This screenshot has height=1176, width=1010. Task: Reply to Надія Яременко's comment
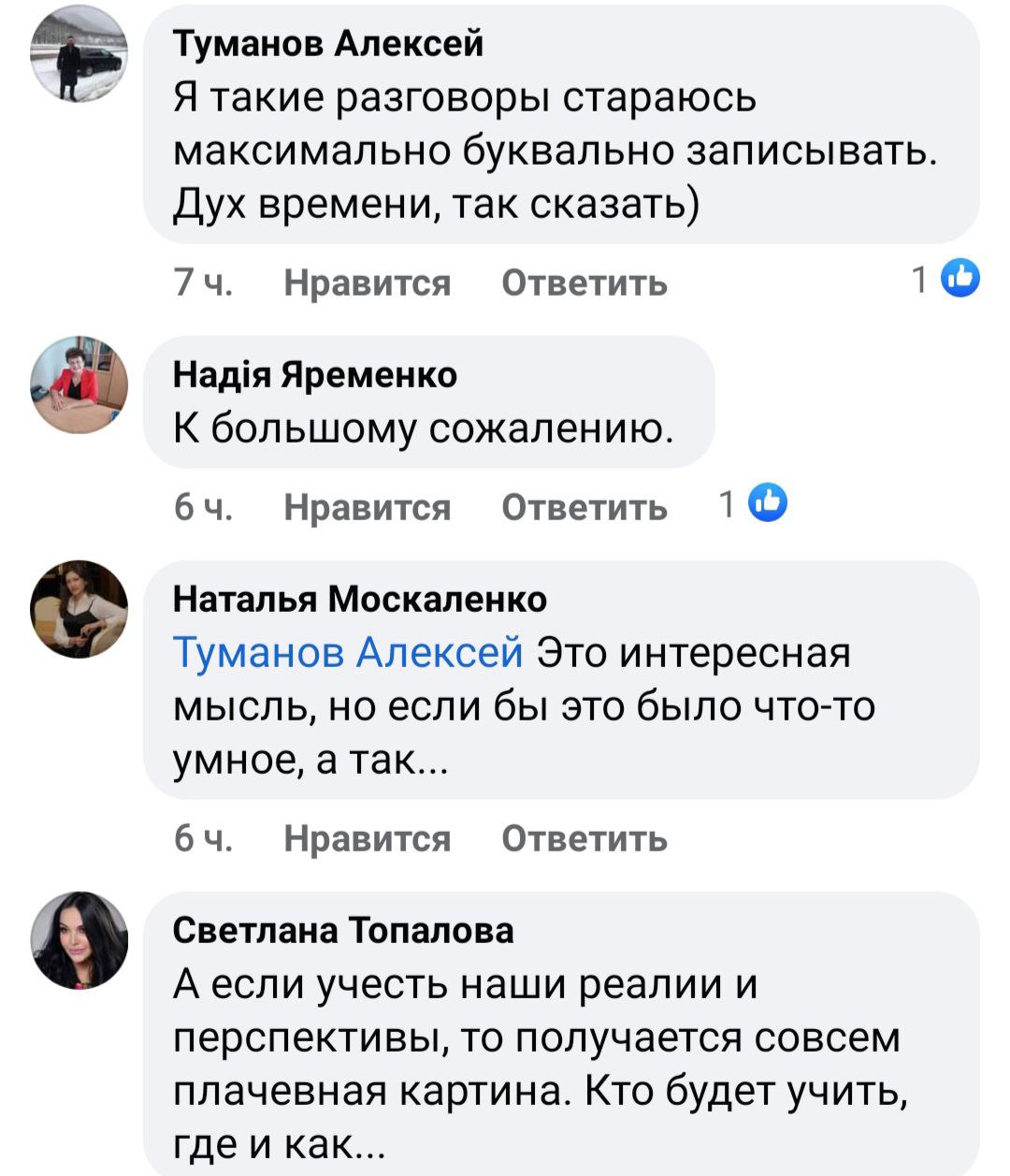pos(584,507)
